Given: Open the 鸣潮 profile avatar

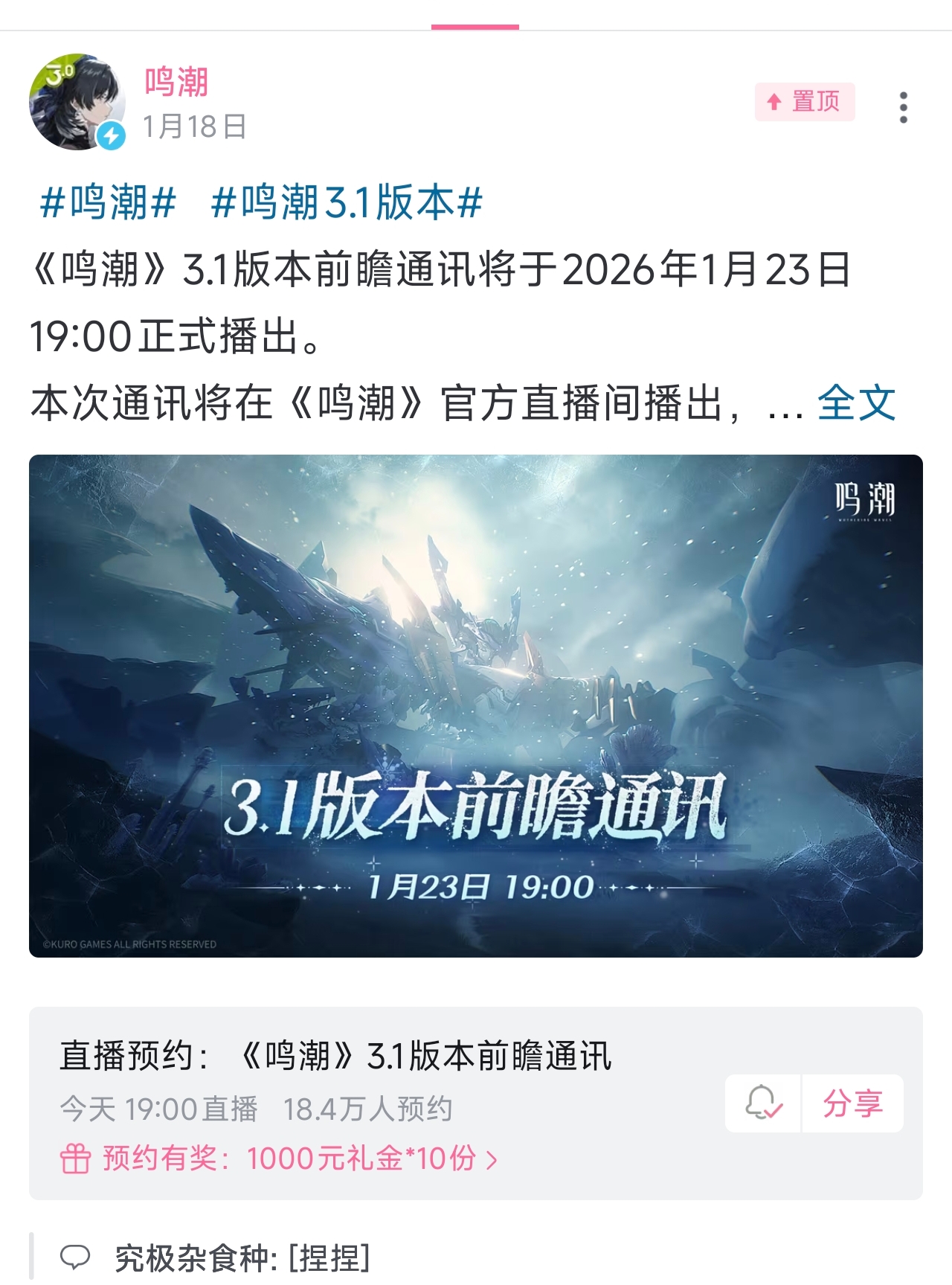Looking at the screenshot, I should [77, 102].
